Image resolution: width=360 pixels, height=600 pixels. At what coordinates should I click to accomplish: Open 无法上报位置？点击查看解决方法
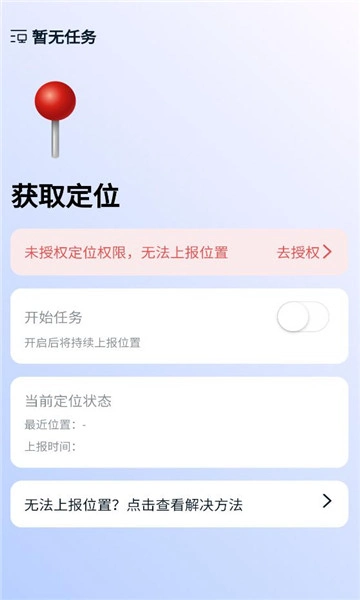(x=179, y=504)
